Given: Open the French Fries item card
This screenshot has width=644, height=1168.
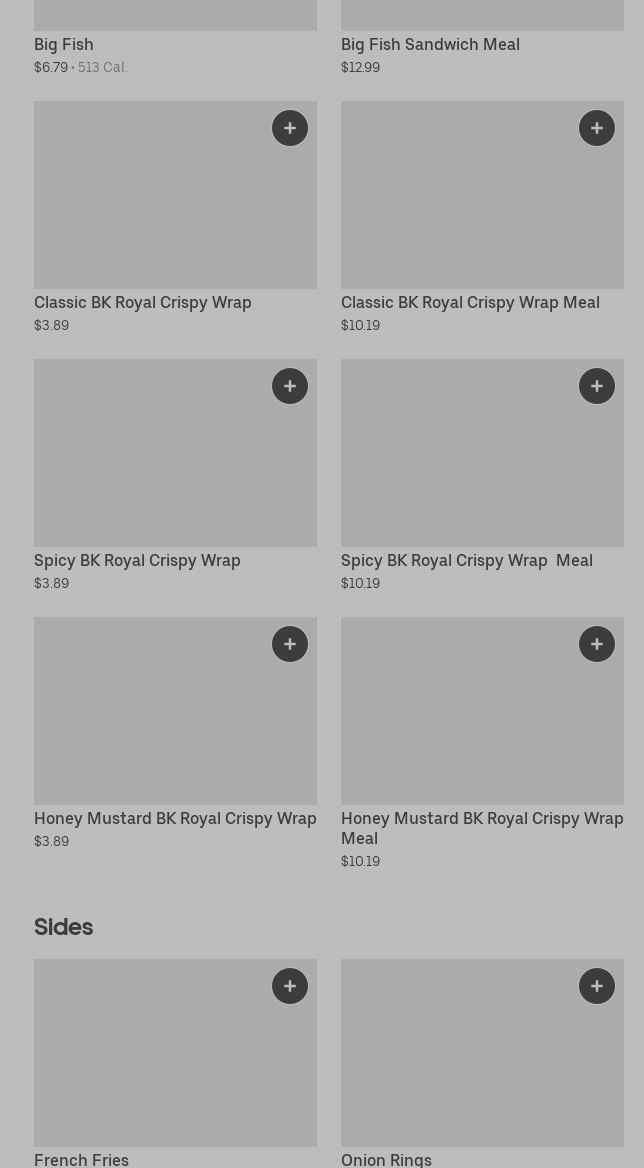Looking at the screenshot, I should click(175, 1063).
